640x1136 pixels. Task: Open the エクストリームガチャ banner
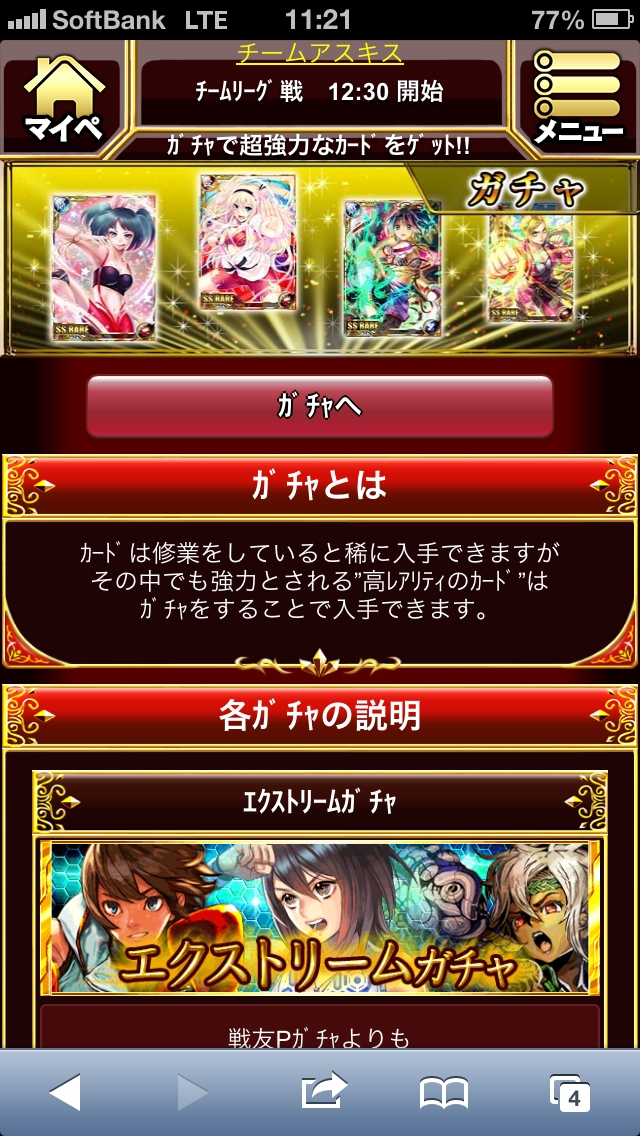319,918
